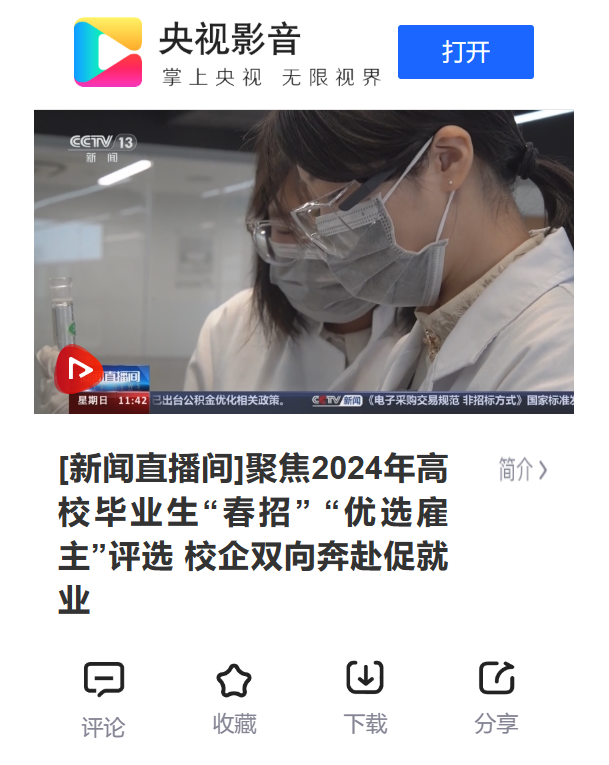This screenshot has height=765, width=609.
Task: Expand the 简介 description
Action: point(522,470)
